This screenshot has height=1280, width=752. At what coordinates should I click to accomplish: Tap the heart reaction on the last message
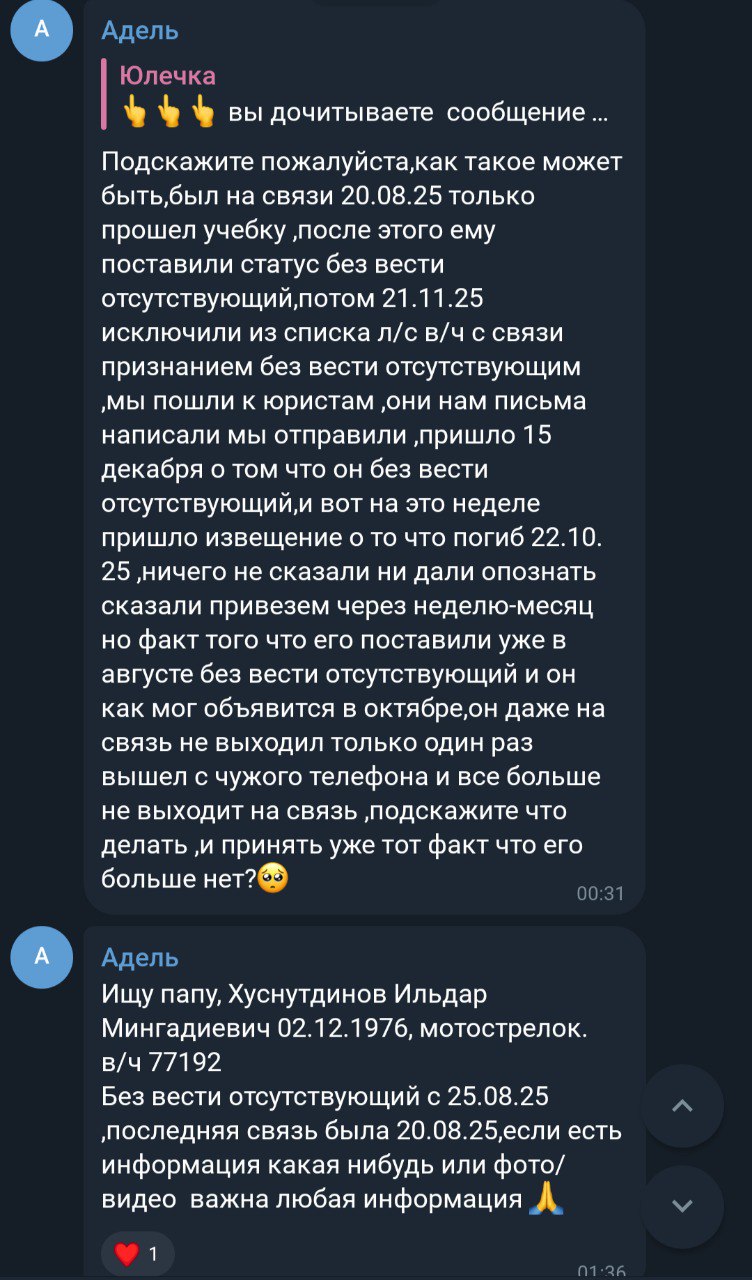[x=137, y=1254]
